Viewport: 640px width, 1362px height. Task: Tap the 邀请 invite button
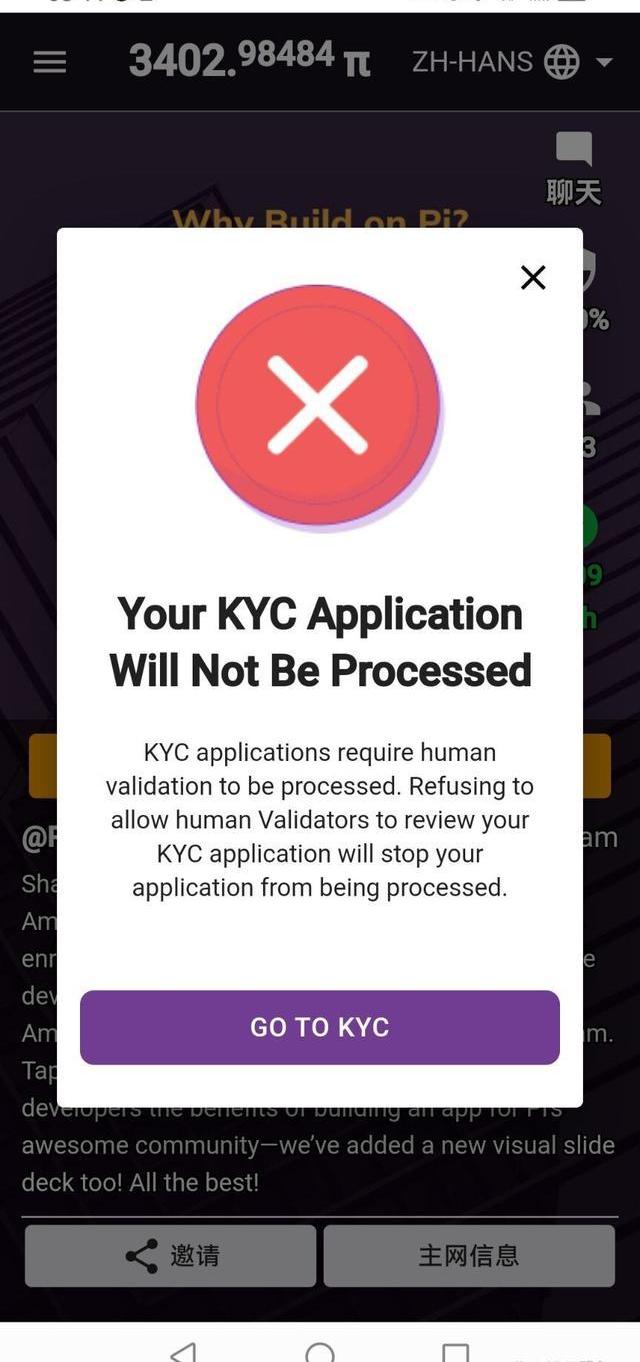pos(171,1255)
